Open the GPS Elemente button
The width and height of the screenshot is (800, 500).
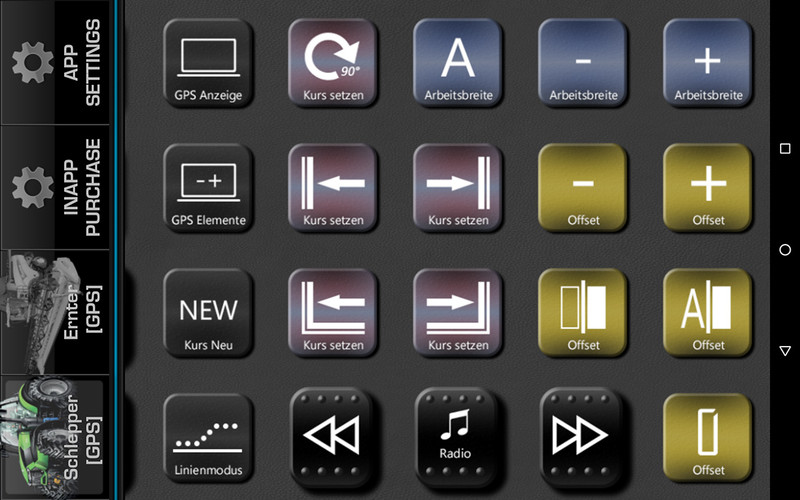click(x=208, y=187)
